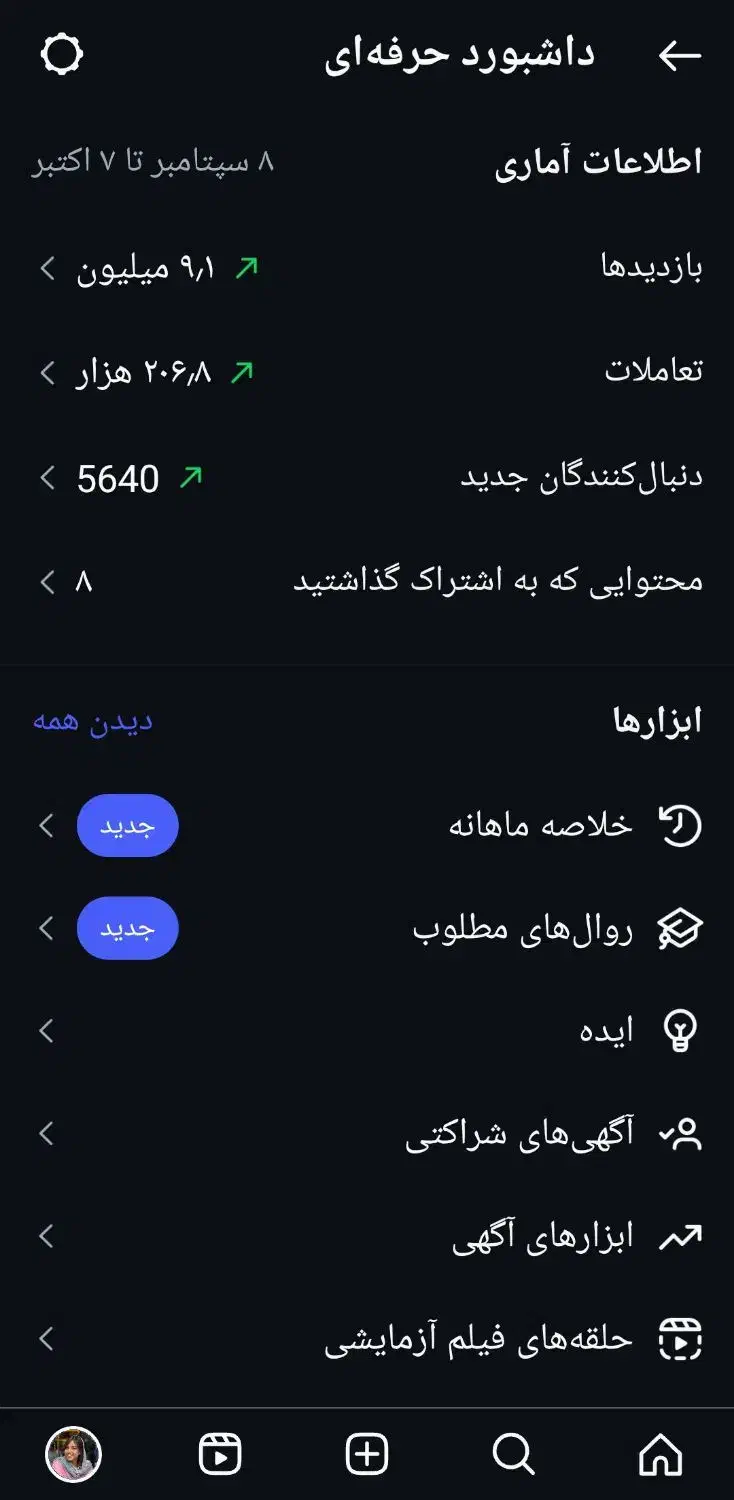Open دنبال‌کنندگان جدید new followers stats
The height and width of the screenshot is (1500, 734).
[x=367, y=478]
